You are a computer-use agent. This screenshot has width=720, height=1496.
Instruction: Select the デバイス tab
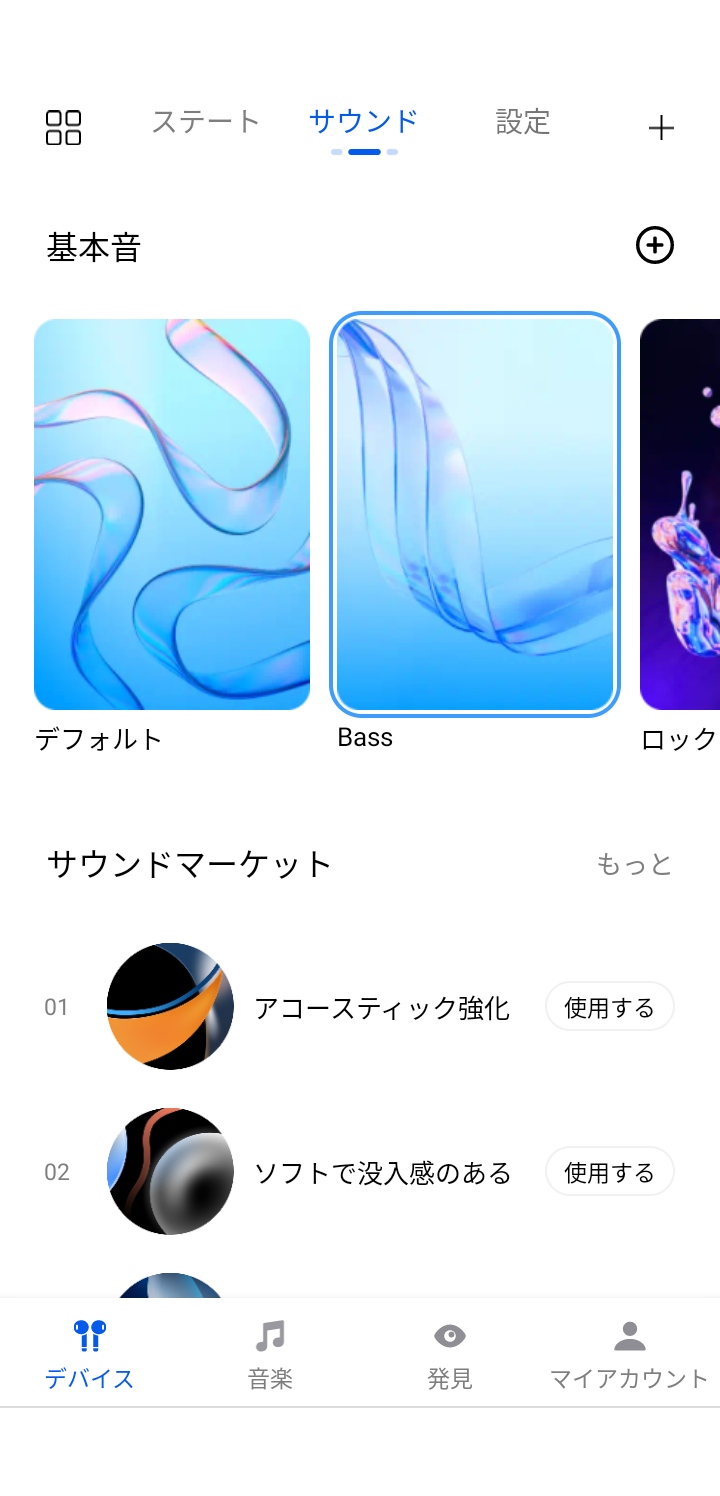click(x=90, y=1355)
